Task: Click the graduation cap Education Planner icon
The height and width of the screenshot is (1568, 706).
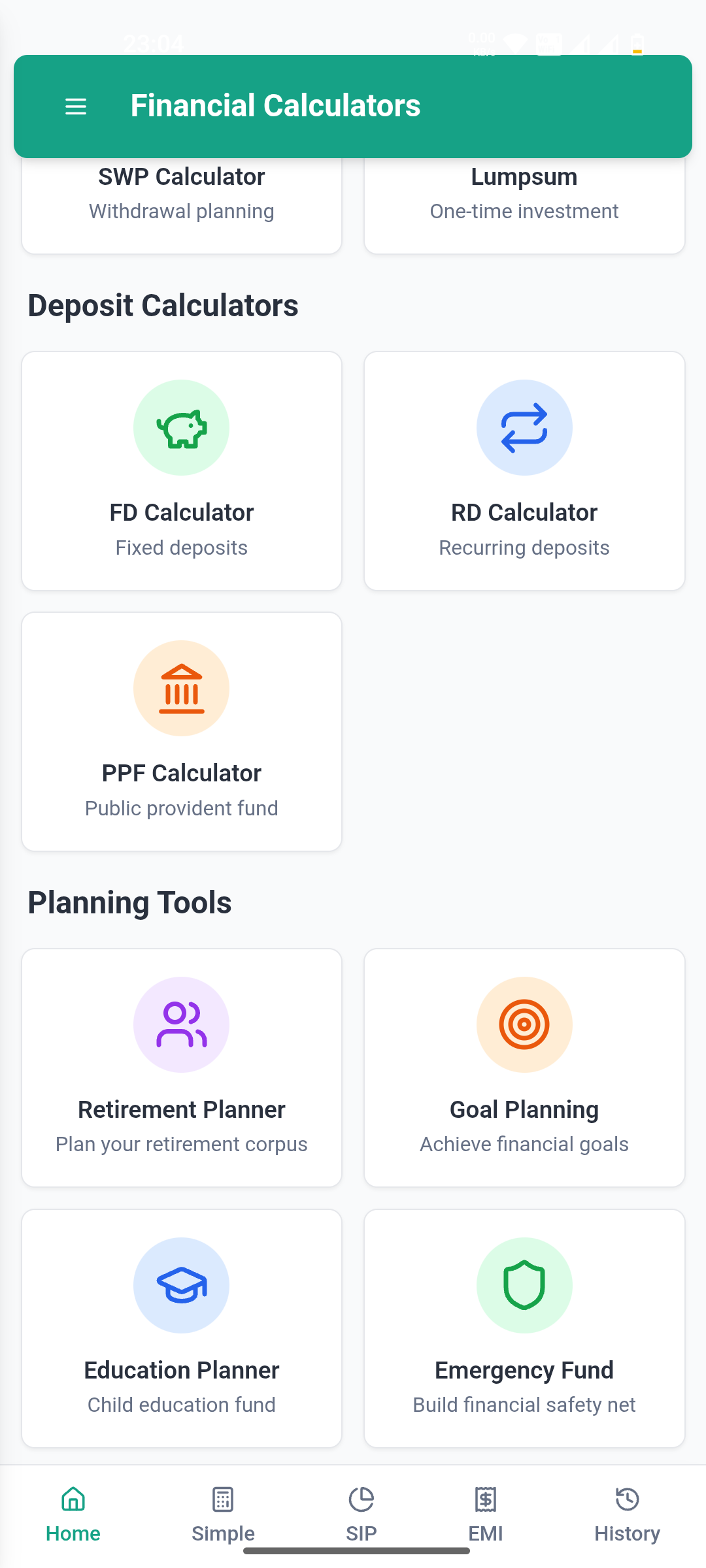Action: click(x=182, y=1285)
